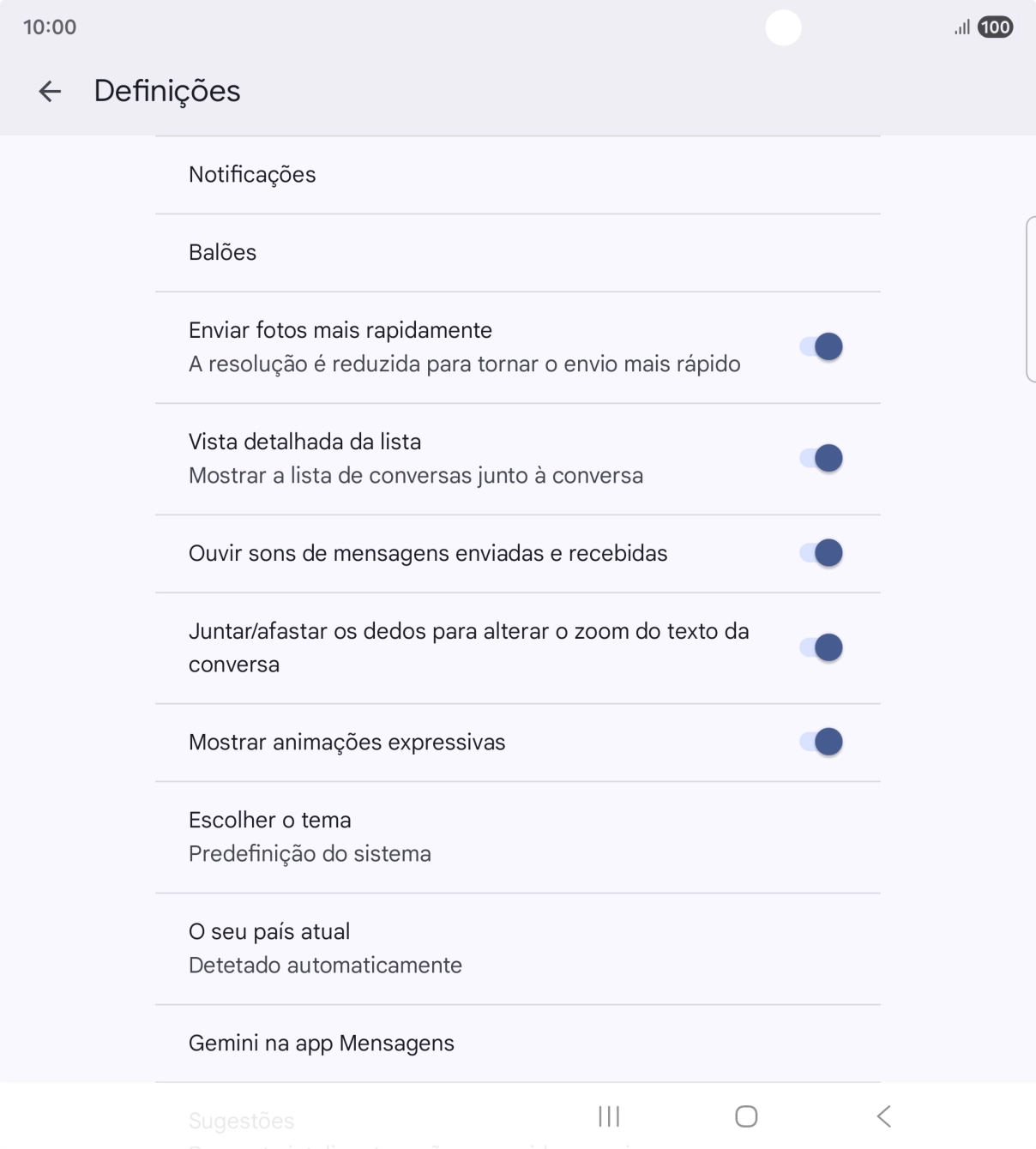The height and width of the screenshot is (1149, 1036).
Task: Open the Sugestões section
Action: click(241, 1119)
